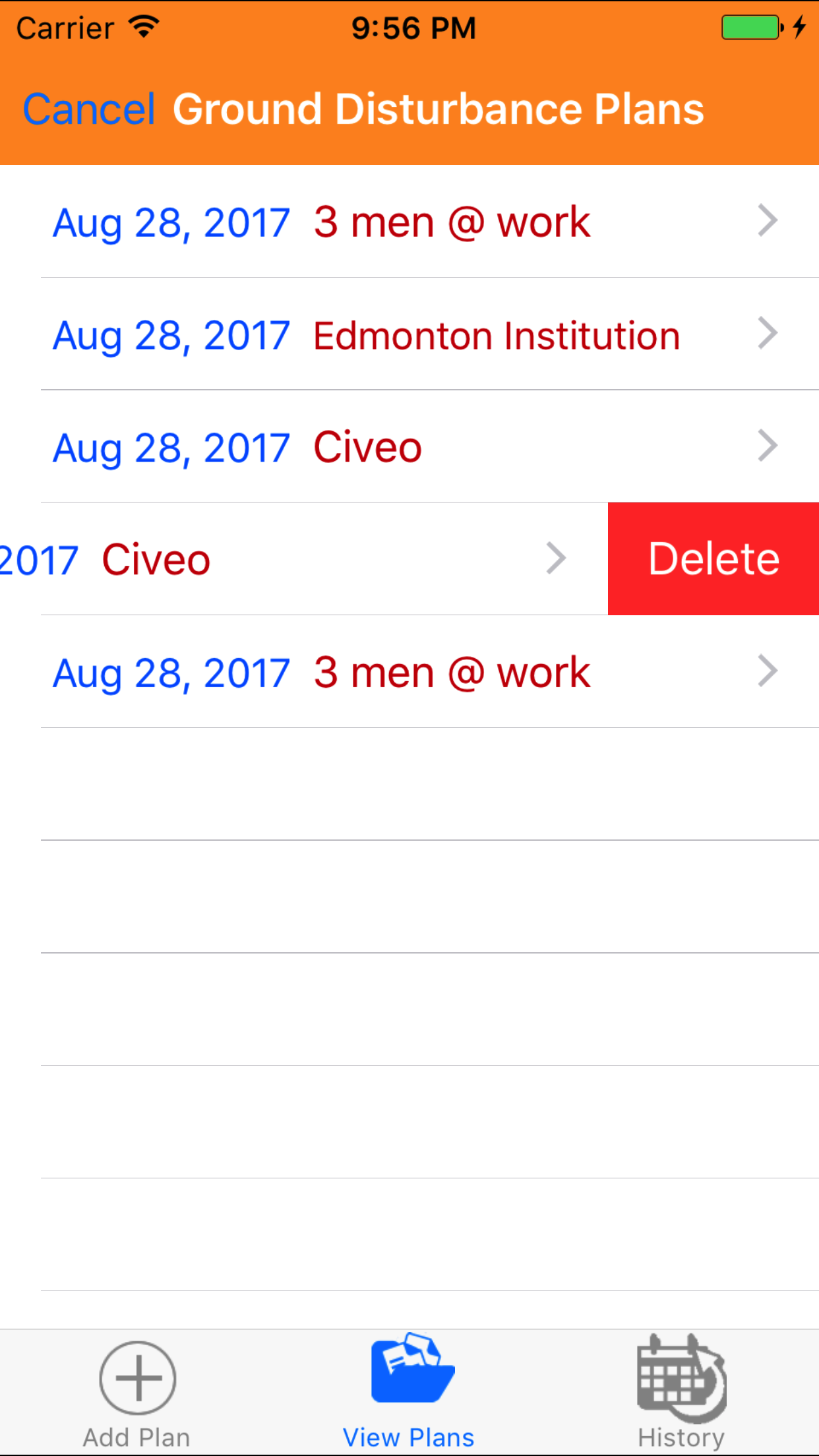Delete the swiped Civeo plan
This screenshot has height=1456, width=819.
point(713,559)
